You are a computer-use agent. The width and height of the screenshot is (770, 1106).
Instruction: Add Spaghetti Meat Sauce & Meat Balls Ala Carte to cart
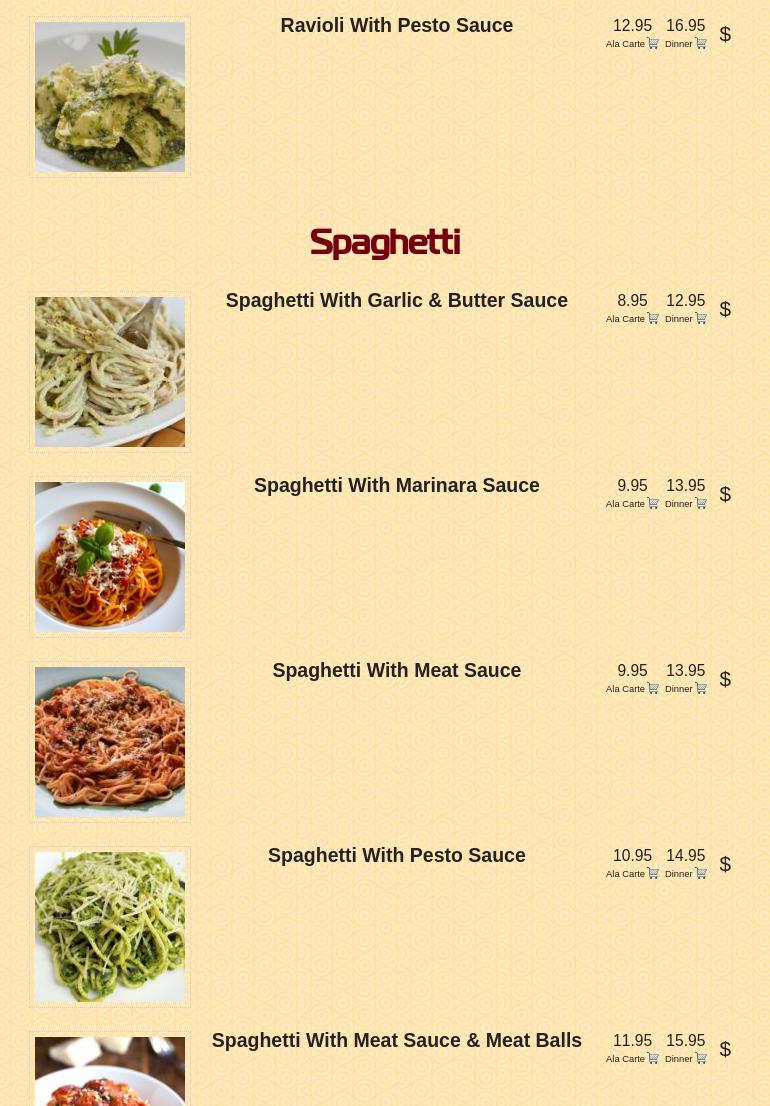tap(653, 1058)
